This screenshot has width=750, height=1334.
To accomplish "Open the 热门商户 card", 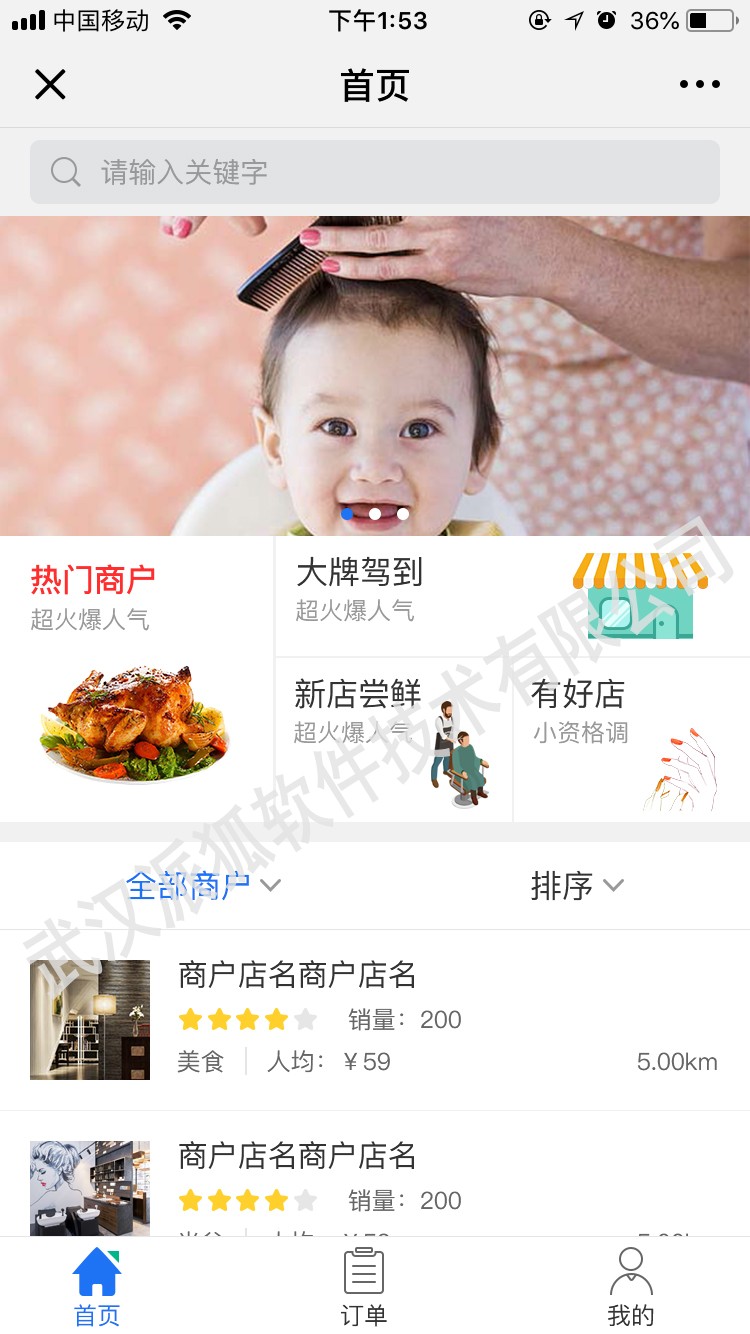I will (136, 678).
